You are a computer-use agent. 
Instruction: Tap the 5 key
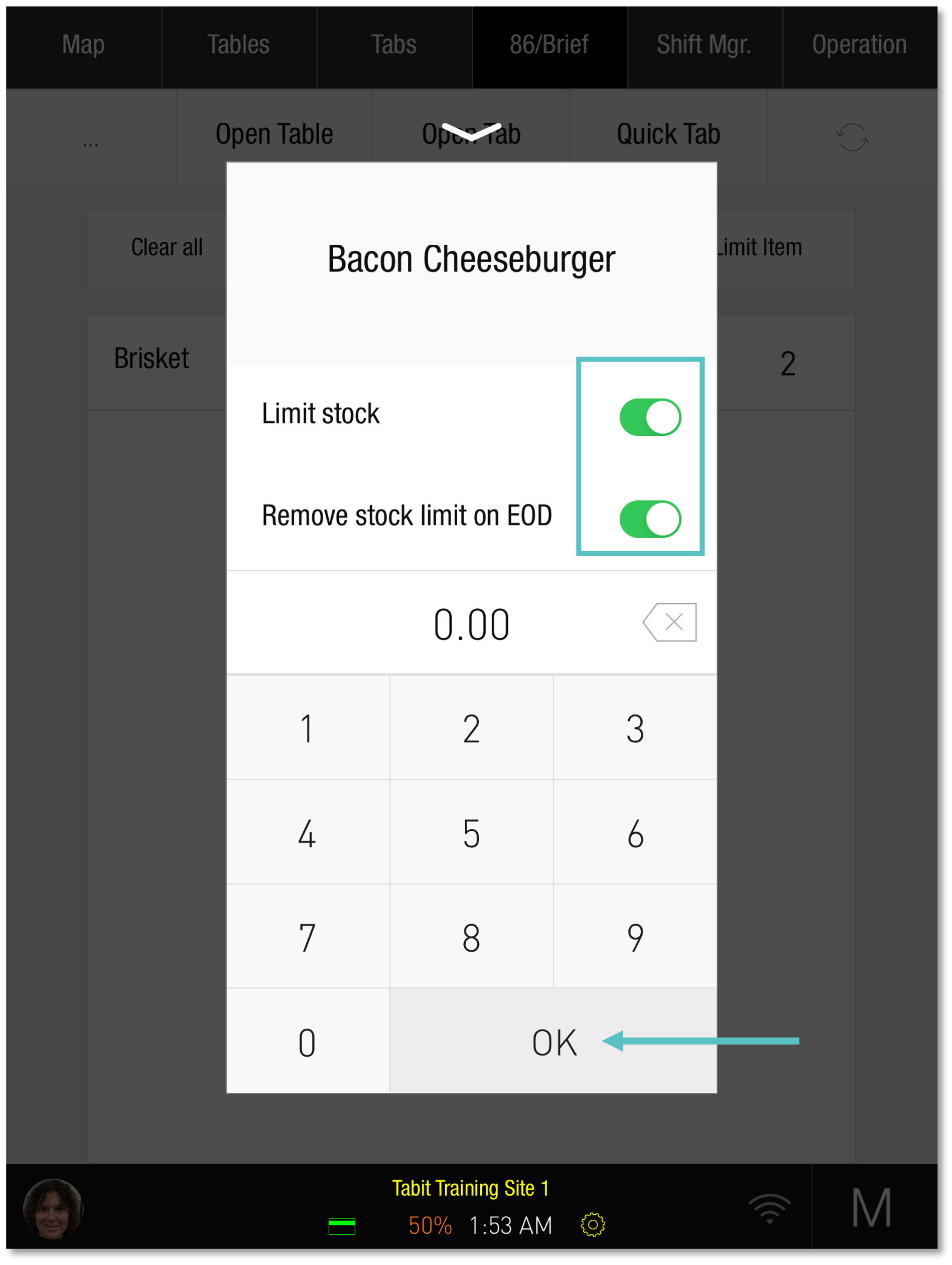(471, 833)
